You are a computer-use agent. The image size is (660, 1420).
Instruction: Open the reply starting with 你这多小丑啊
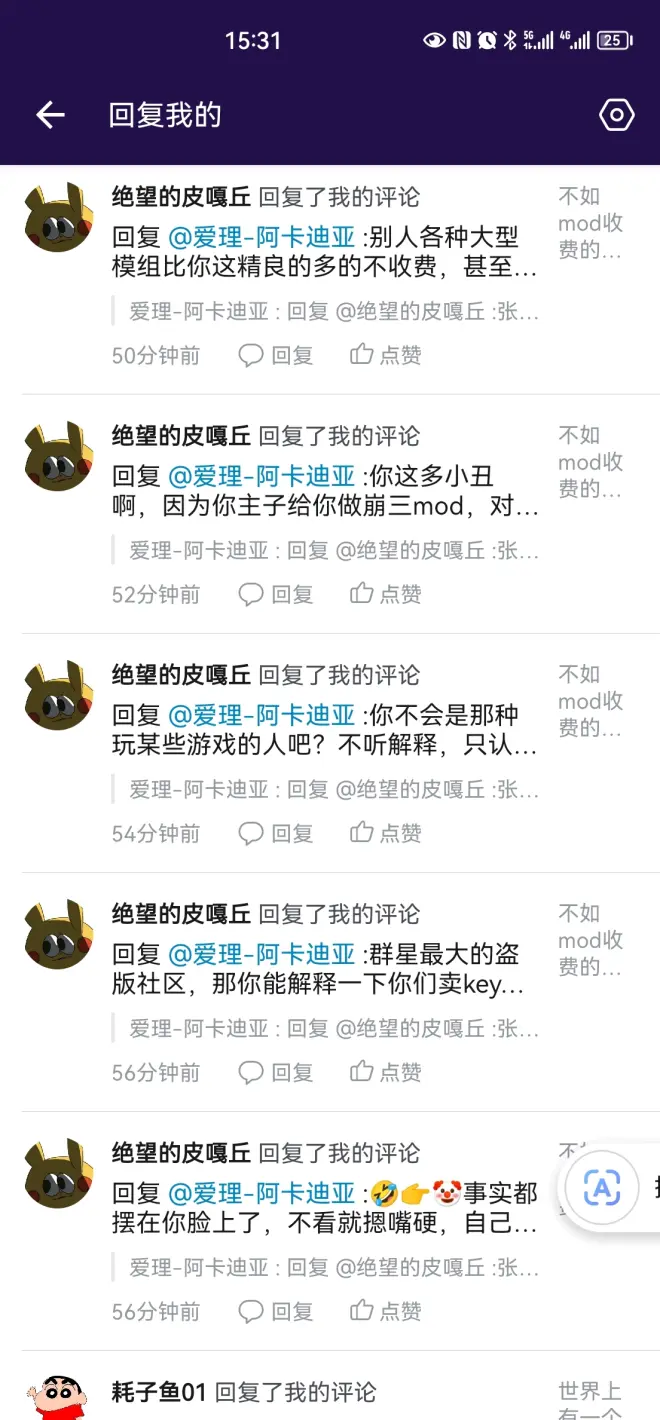[x=325, y=491]
